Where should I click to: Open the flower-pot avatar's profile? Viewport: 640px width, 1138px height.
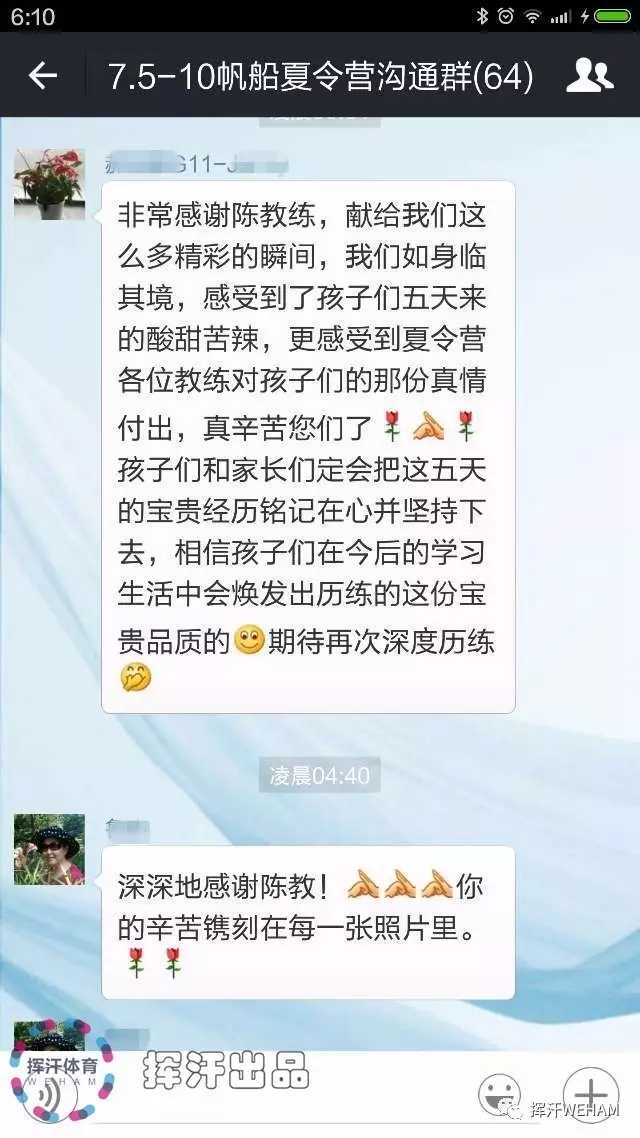pos(49,184)
